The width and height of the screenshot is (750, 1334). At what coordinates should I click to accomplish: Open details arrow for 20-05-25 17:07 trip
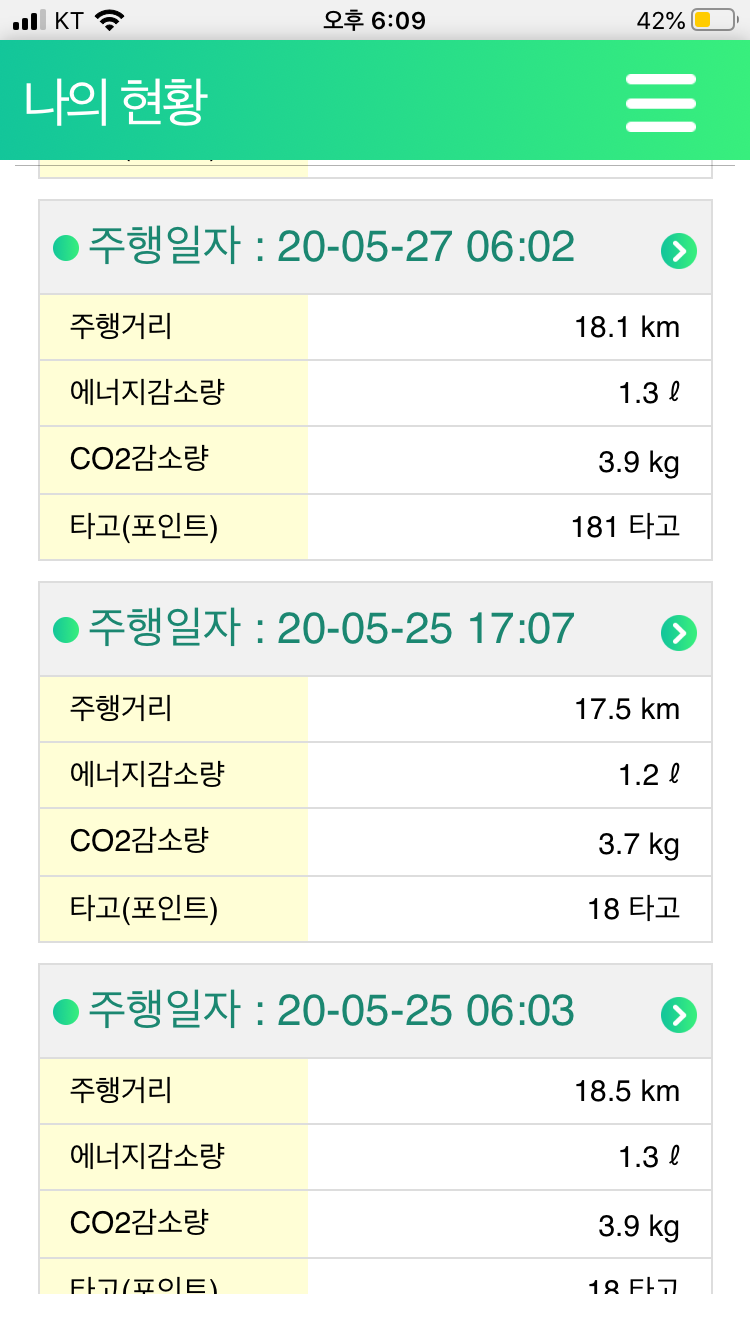pyautogui.click(x=679, y=632)
